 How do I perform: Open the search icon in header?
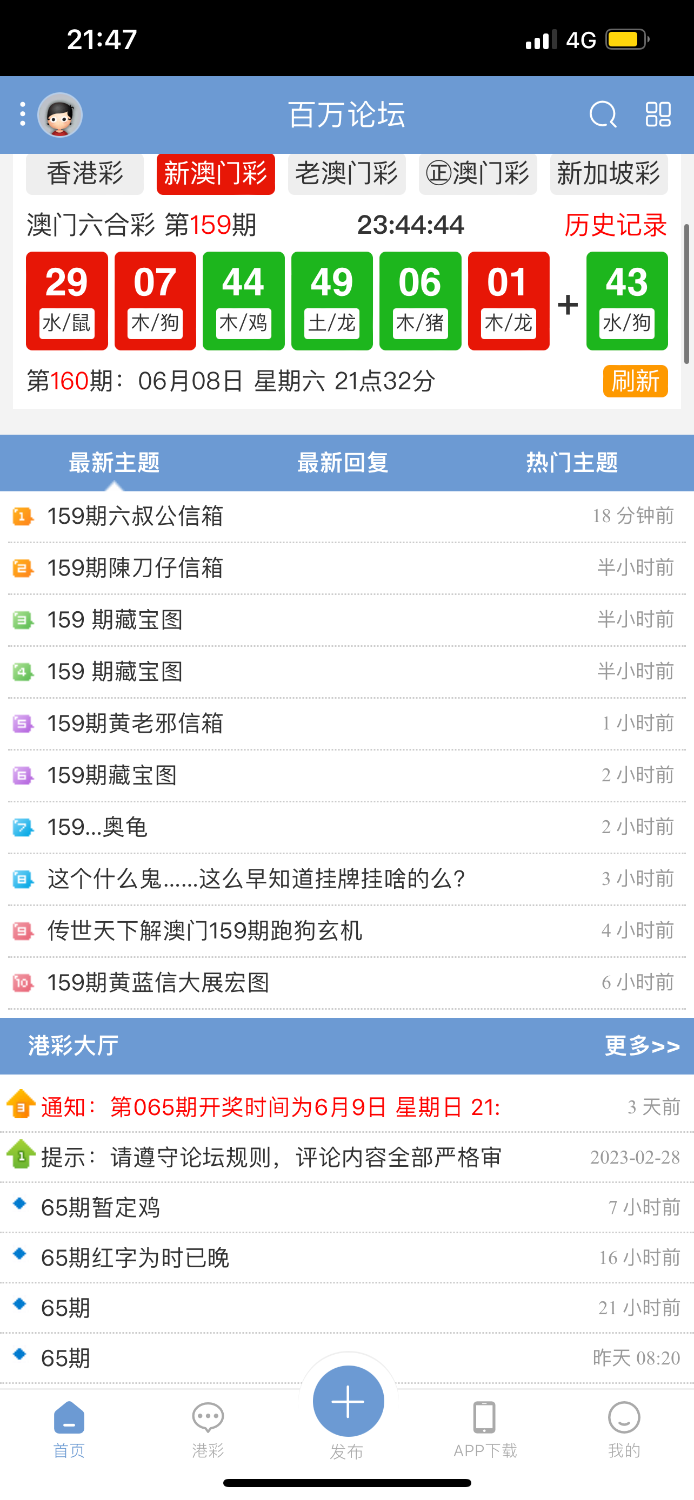click(x=603, y=115)
